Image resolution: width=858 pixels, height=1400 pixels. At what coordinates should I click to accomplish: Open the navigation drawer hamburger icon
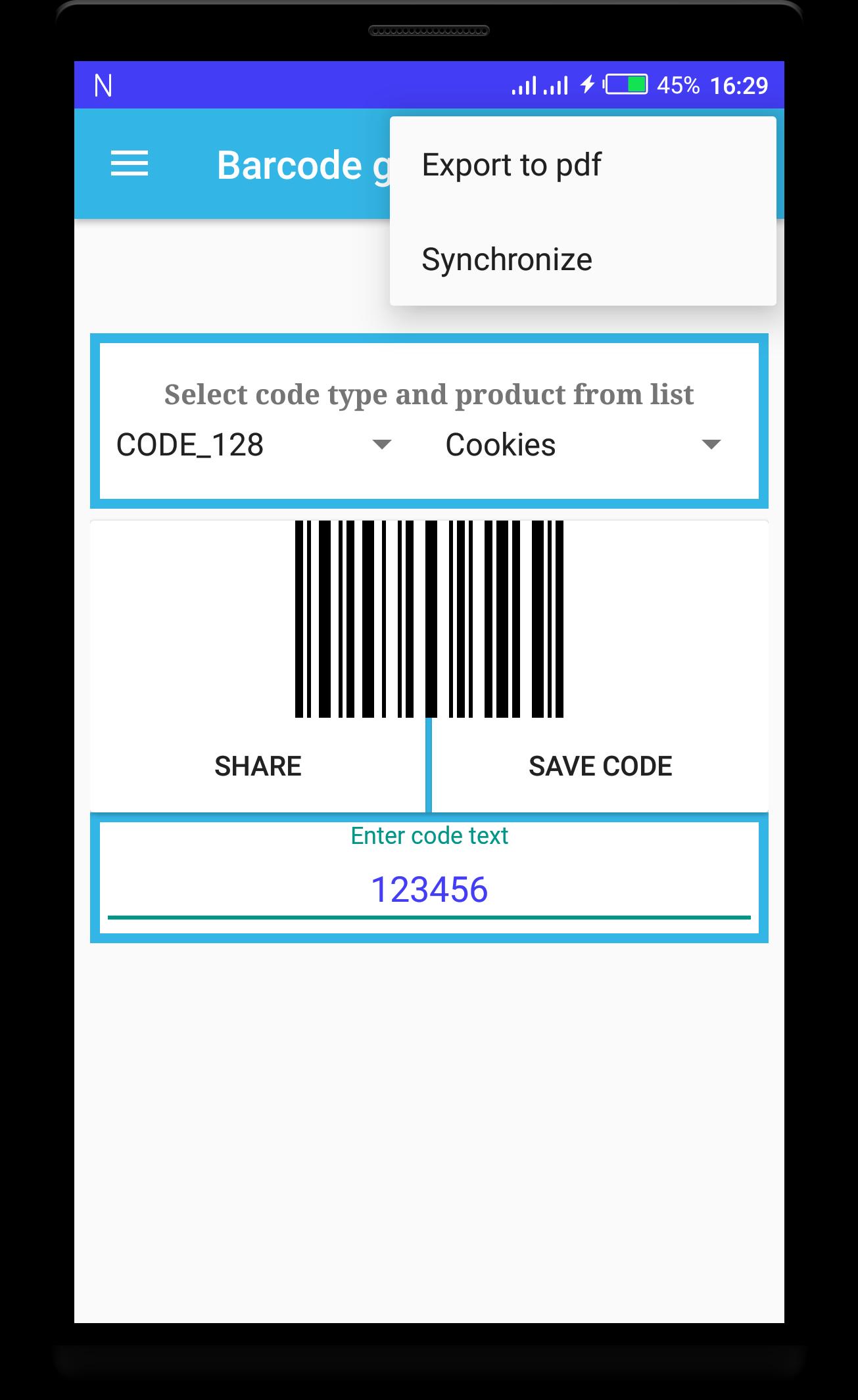point(129,164)
